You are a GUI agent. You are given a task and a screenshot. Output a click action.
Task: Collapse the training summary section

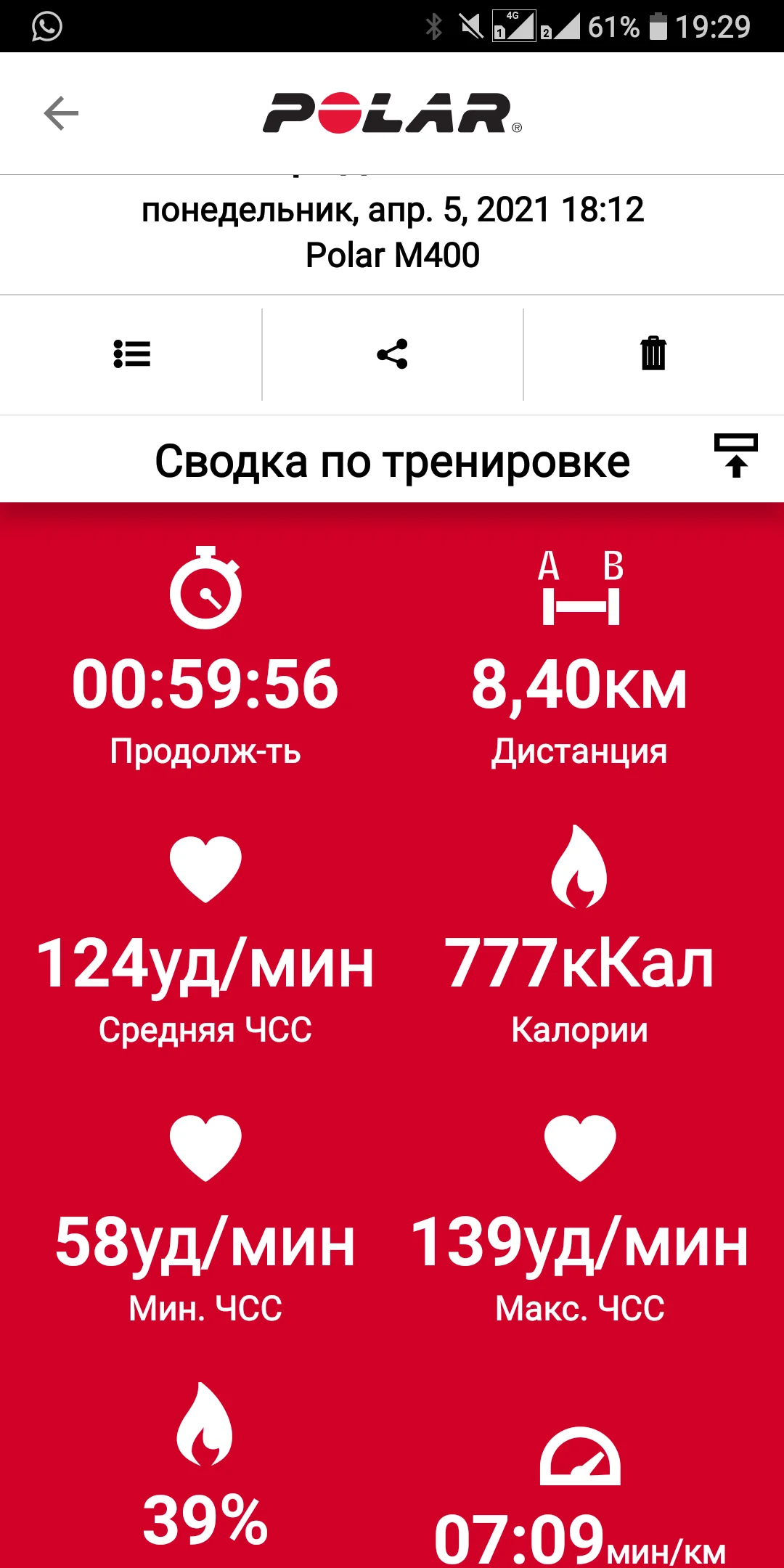(735, 456)
